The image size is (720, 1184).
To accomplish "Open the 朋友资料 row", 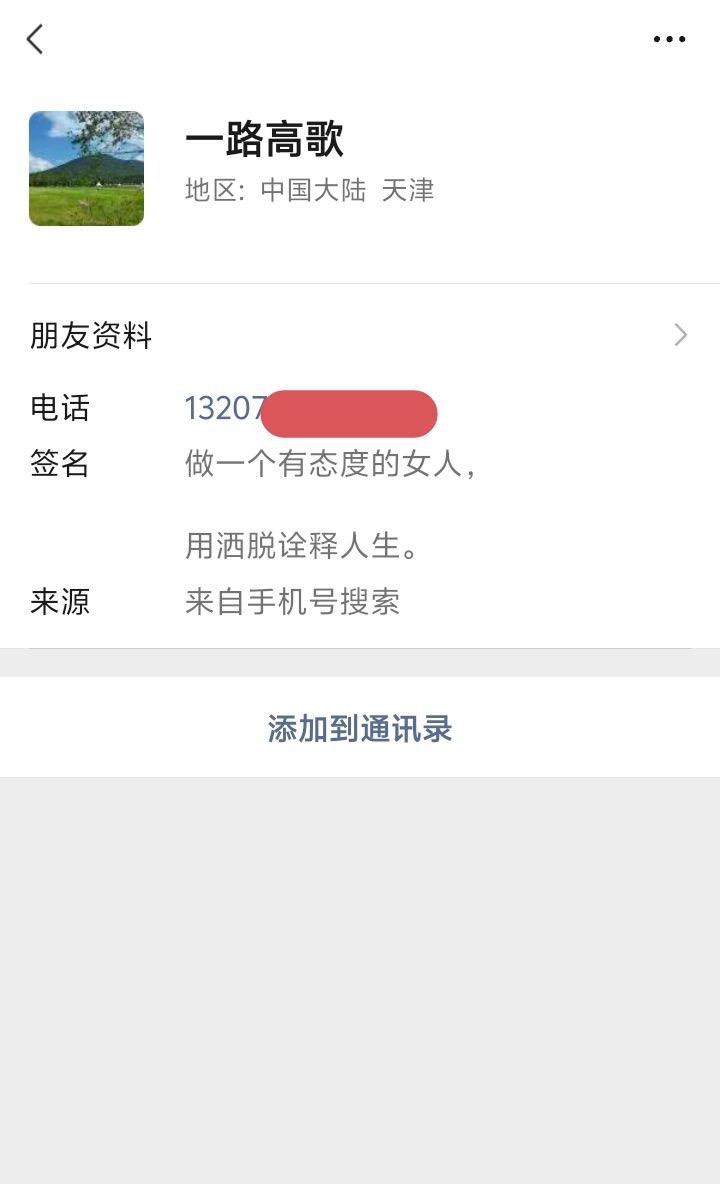I will pos(360,336).
